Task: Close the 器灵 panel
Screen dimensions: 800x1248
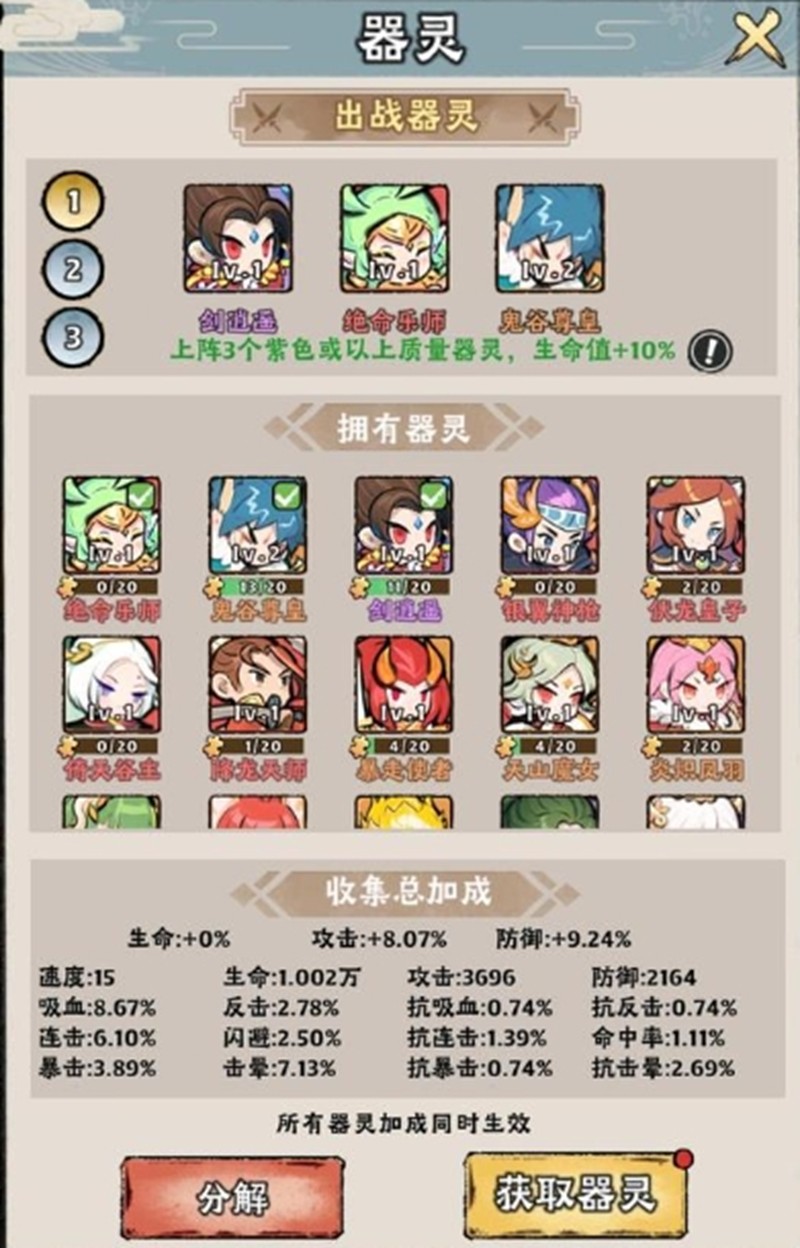Action: click(757, 41)
